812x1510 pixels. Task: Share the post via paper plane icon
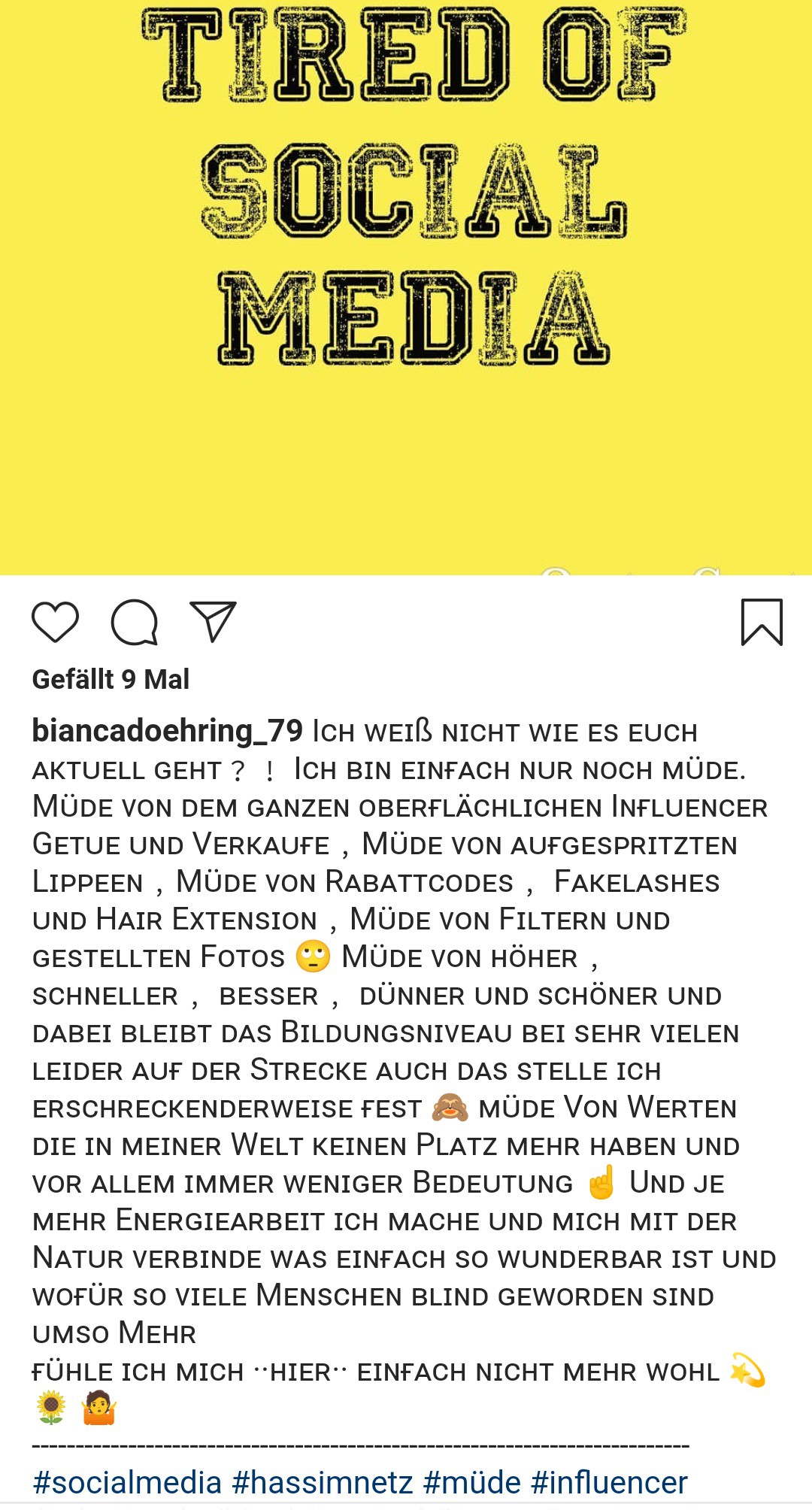click(214, 621)
